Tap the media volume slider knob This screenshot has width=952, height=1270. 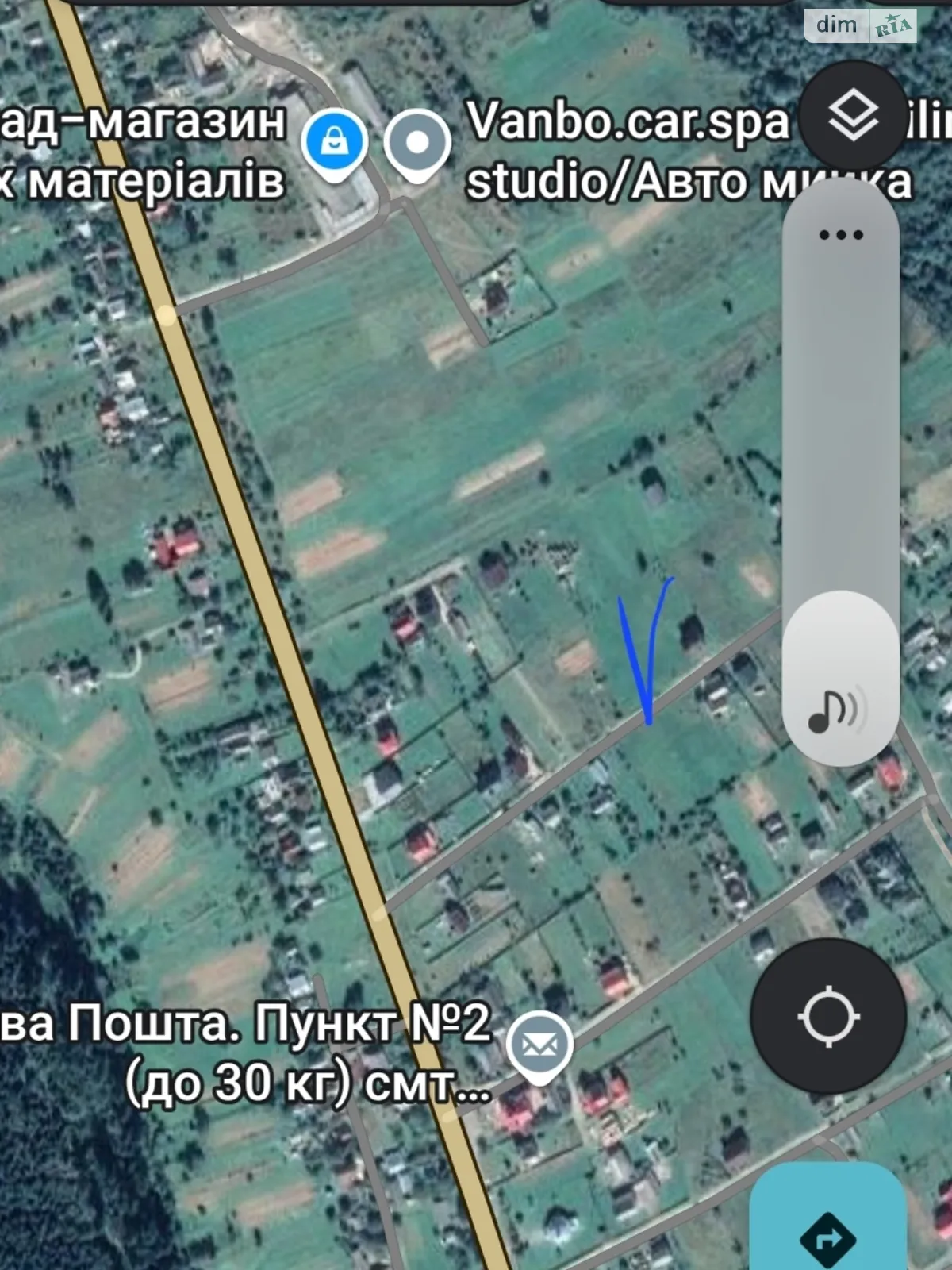click(839, 679)
